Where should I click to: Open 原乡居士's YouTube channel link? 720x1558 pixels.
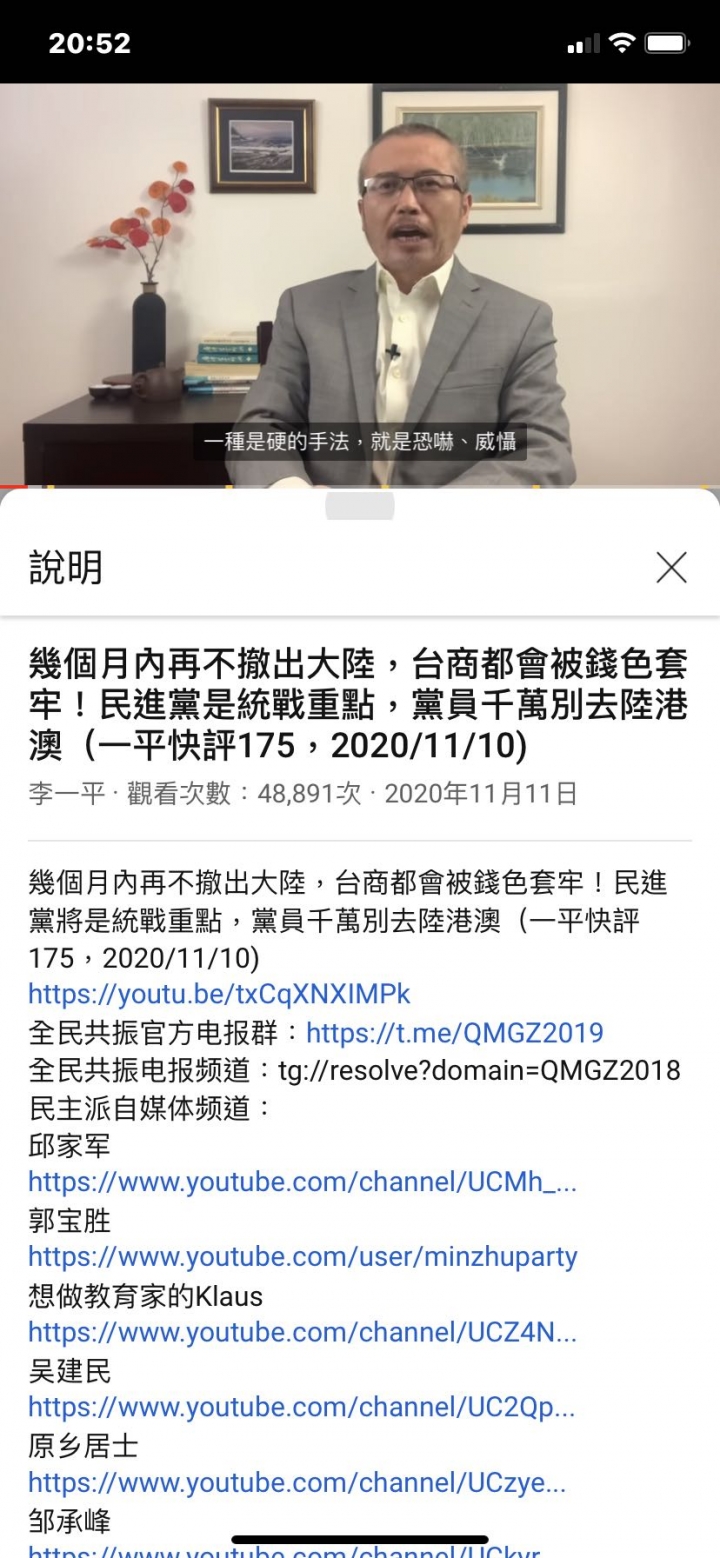(x=297, y=1482)
